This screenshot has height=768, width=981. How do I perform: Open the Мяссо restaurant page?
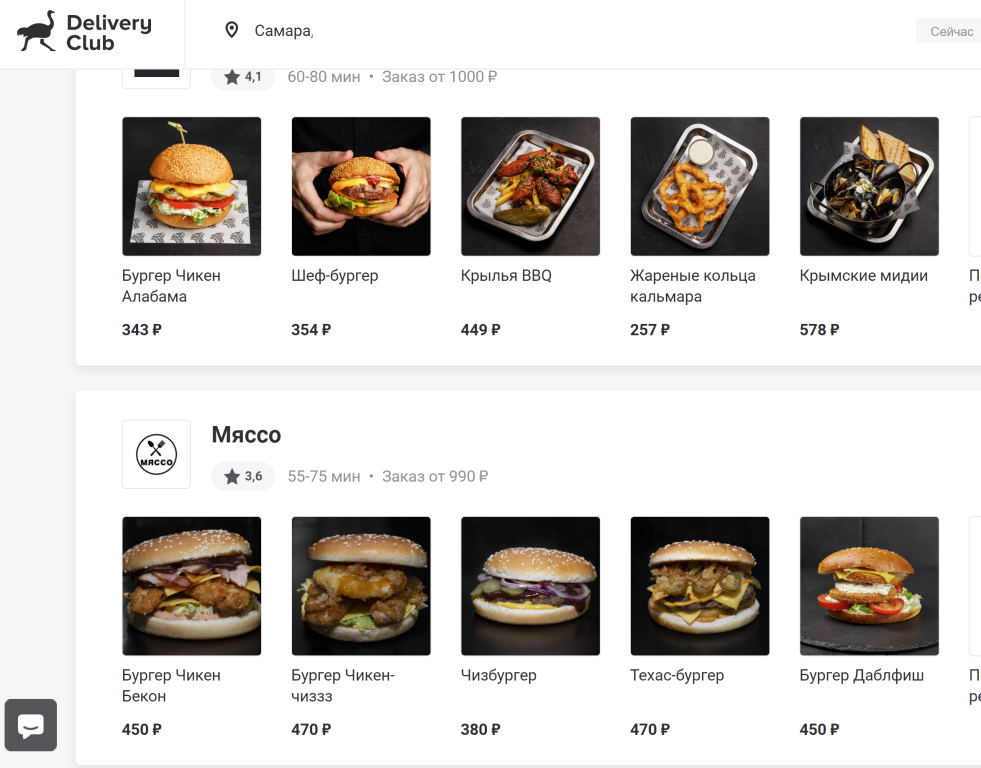[x=247, y=435]
